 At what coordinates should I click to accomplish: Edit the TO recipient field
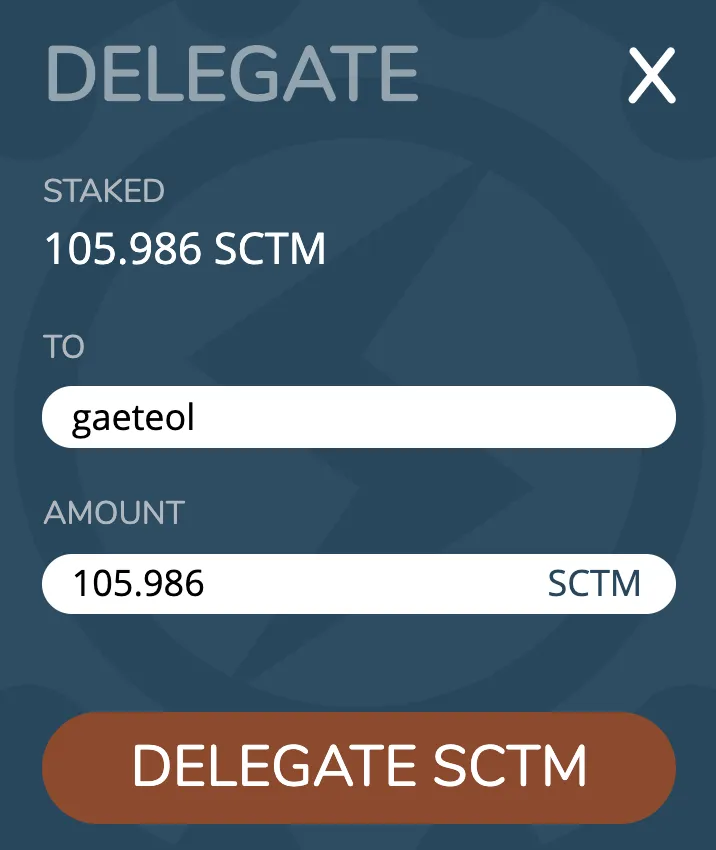(358, 417)
